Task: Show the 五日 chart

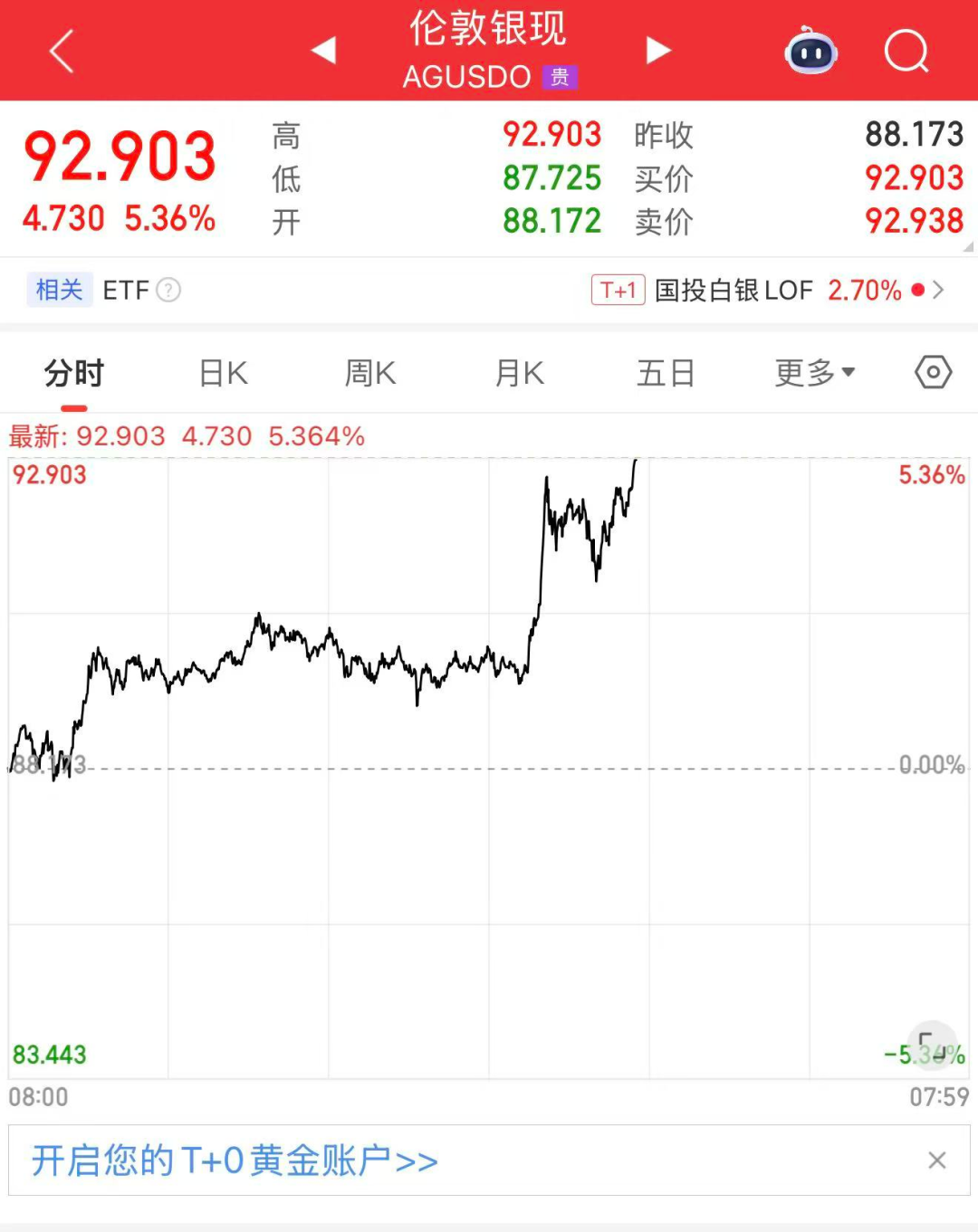Action: (666, 373)
